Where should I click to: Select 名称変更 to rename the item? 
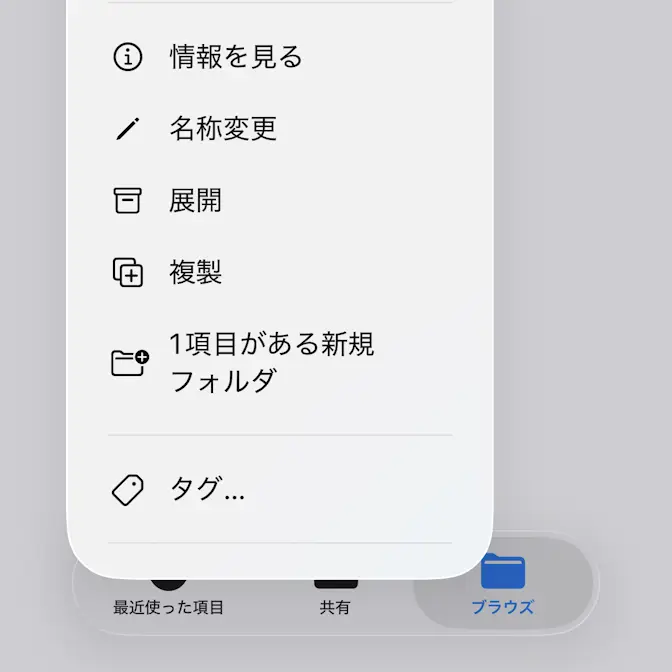(x=223, y=129)
